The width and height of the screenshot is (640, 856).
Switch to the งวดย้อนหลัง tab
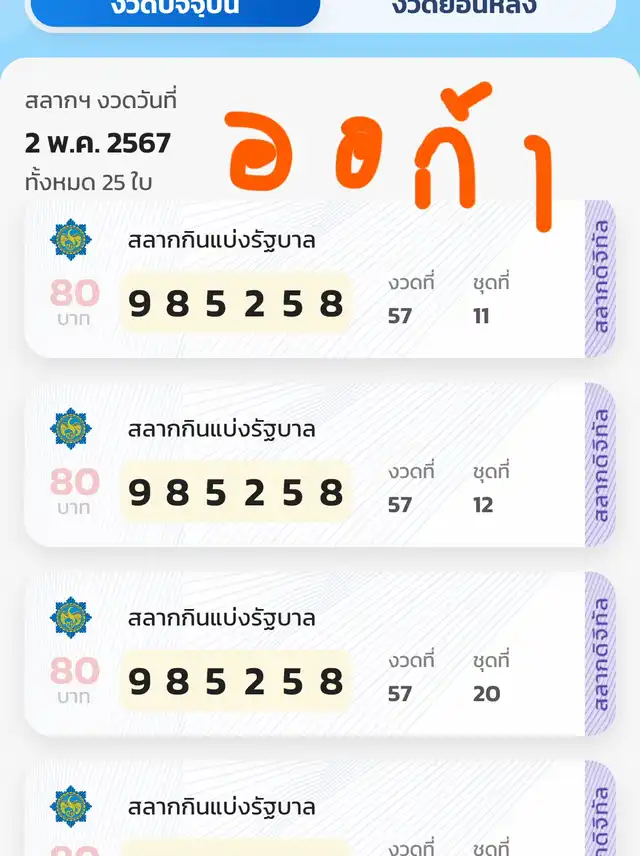click(466, 10)
